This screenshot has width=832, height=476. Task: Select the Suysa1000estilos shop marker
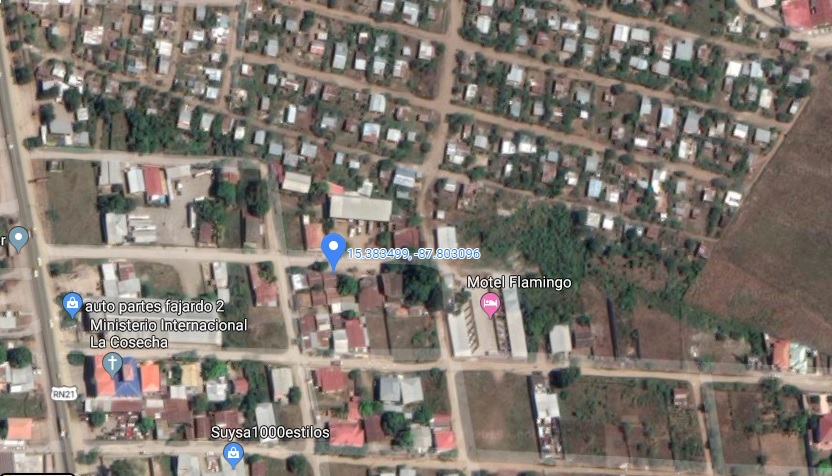234,455
